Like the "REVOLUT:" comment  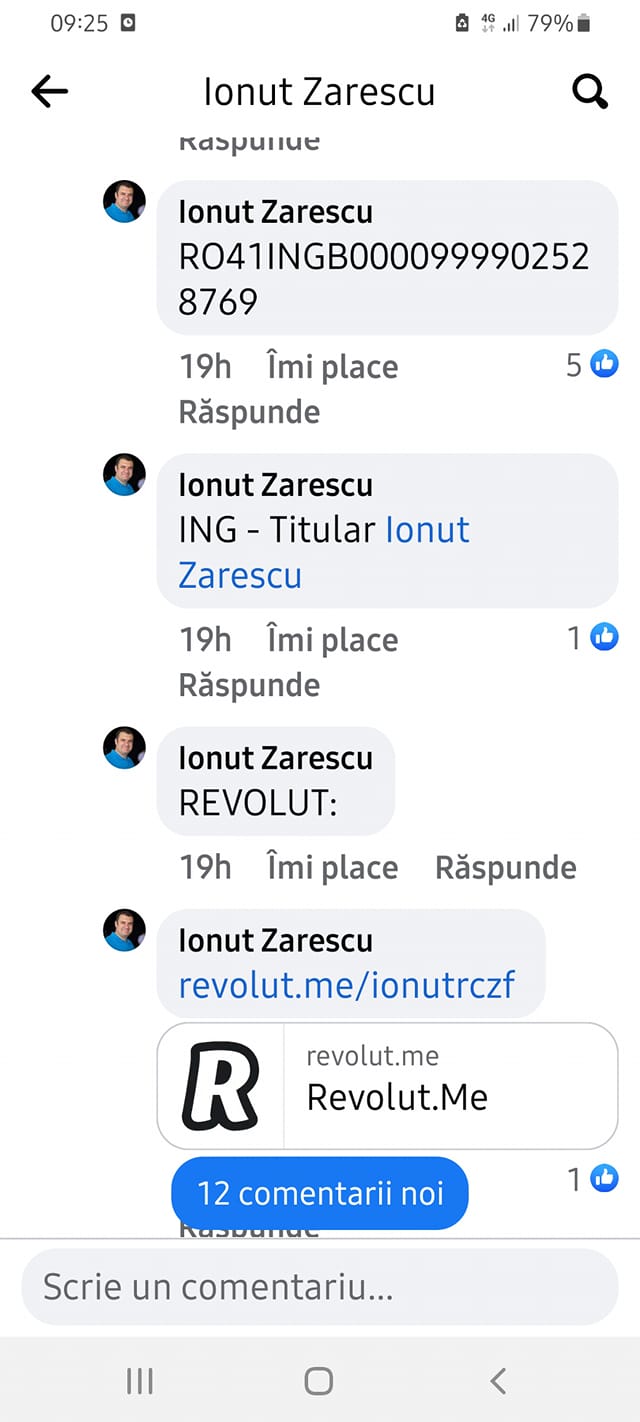coord(332,867)
